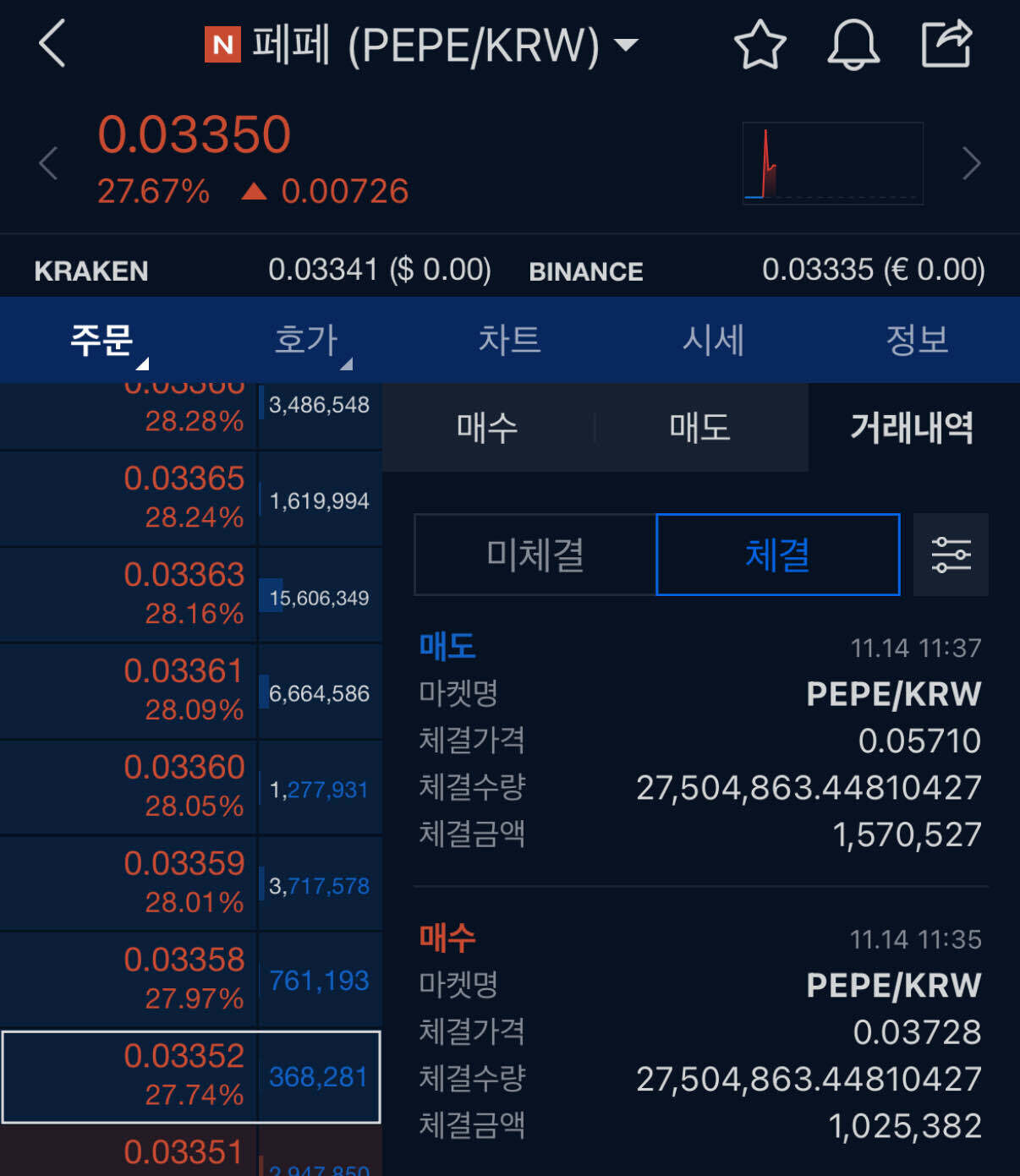
Task: Open notifications with the bell icon
Action: pyautogui.click(x=854, y=46)
